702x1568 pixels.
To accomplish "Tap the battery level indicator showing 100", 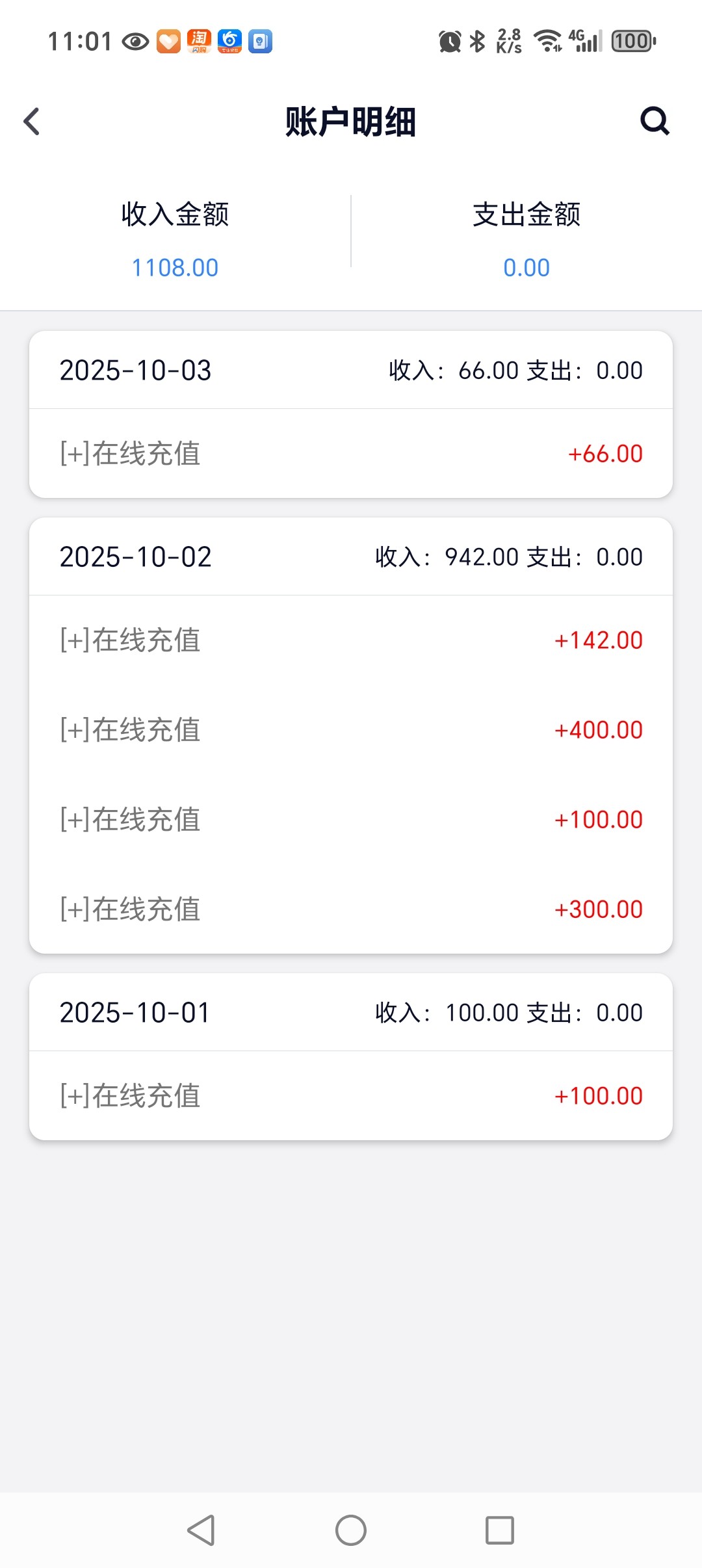I will point(631,40).
